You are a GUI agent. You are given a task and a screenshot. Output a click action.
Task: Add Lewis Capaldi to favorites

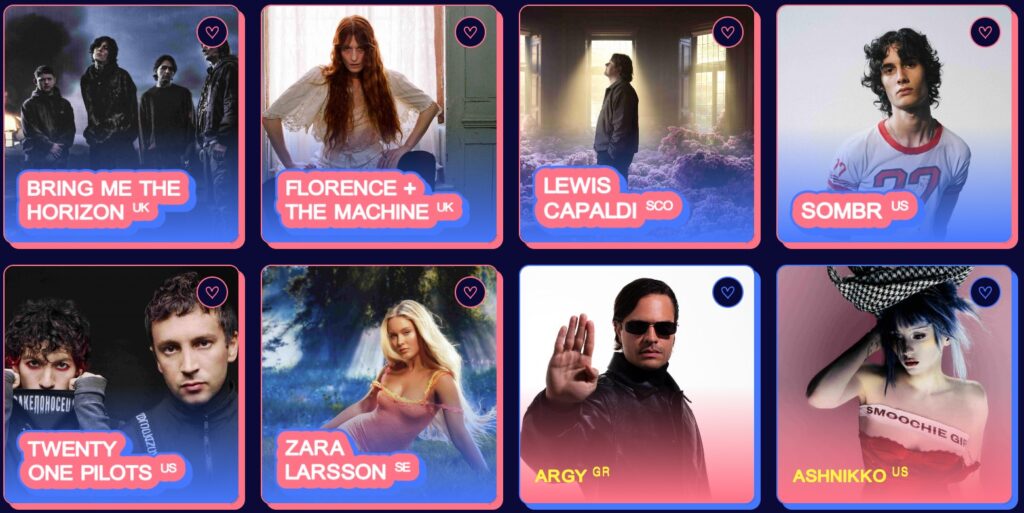click(x=728, y=32)
